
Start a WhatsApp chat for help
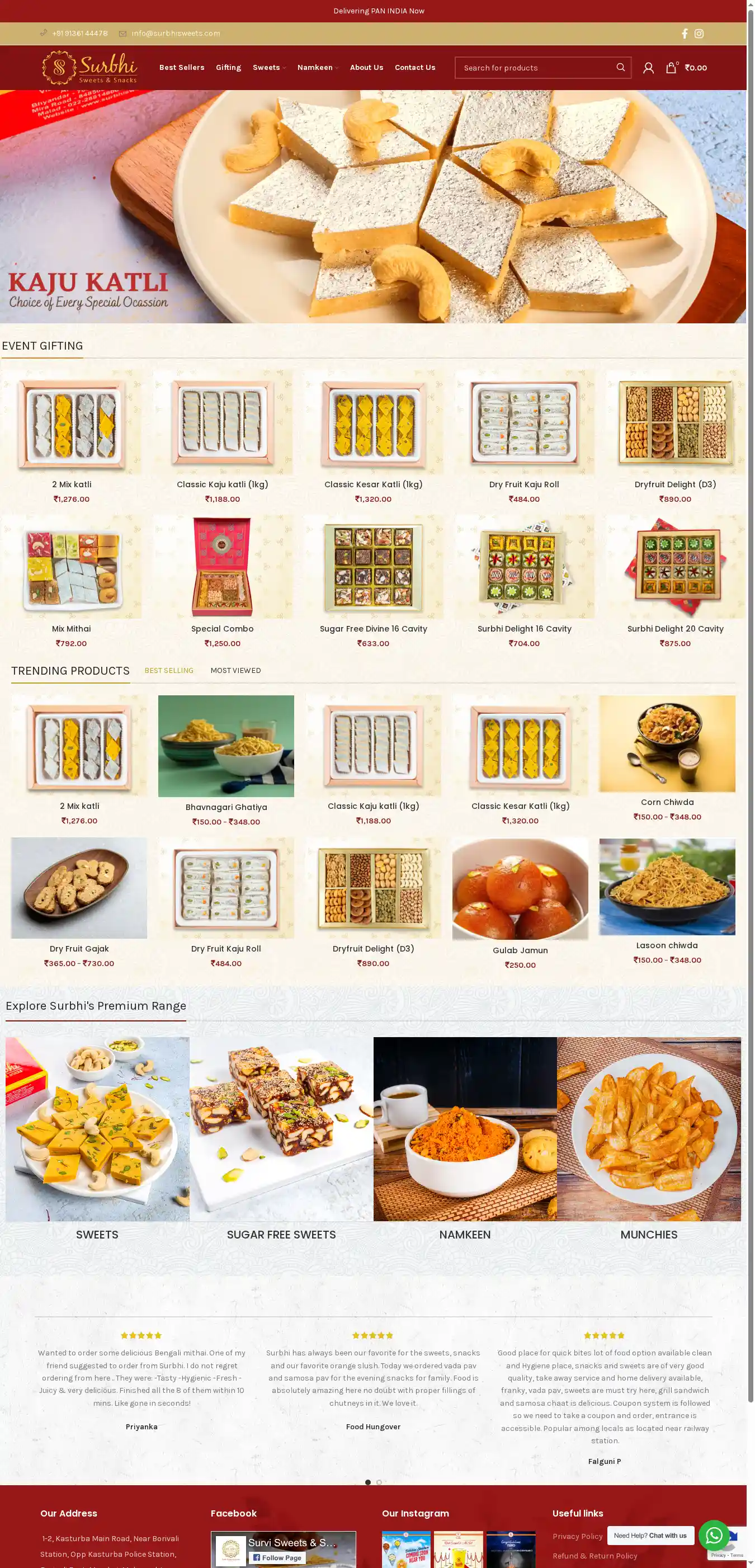click(714, 1535)
